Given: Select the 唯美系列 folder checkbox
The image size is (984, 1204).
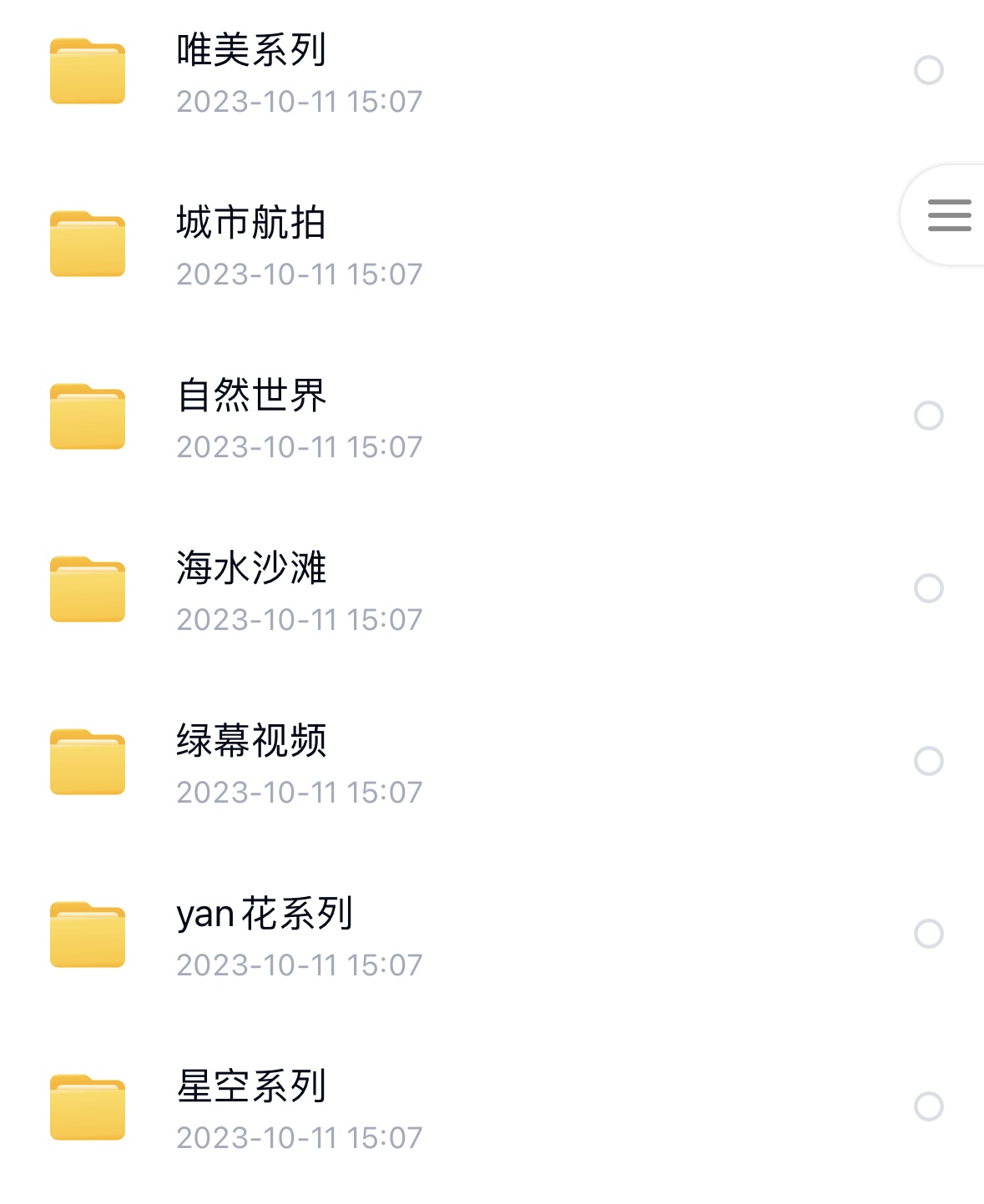Looking at the screenshot, I should 928,70.
